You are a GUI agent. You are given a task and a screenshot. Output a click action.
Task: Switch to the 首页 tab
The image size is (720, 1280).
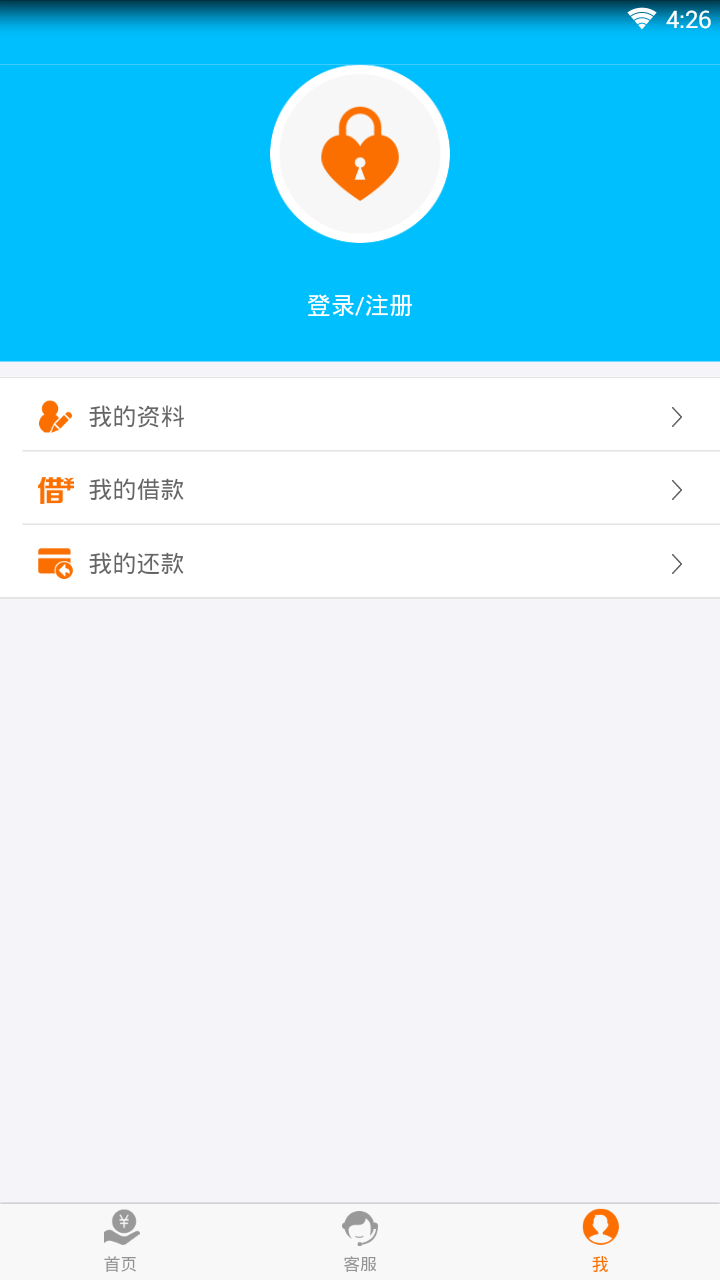pos(120,1240)
